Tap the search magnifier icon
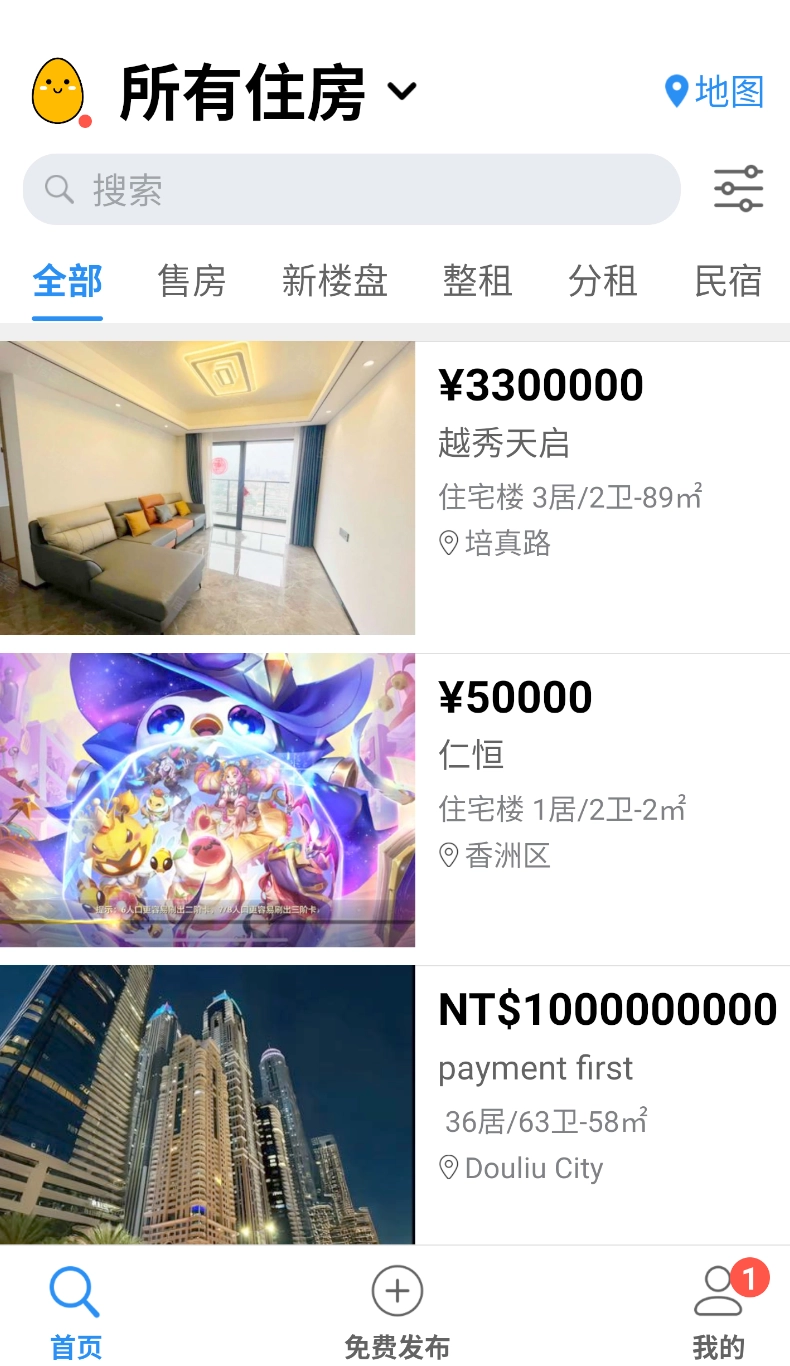790x1366 pixels. (x=58, y=189)
